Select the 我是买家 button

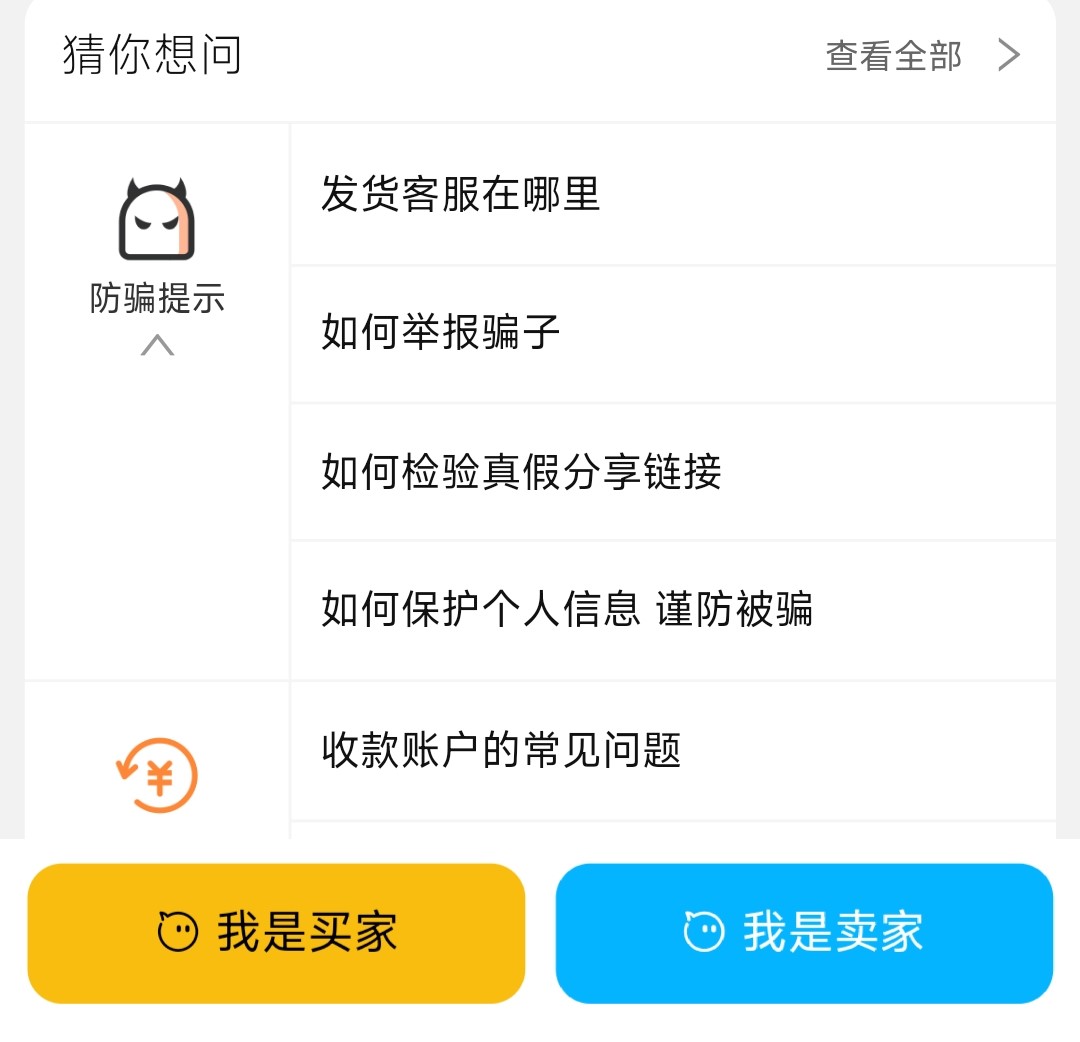pos(276,933)
